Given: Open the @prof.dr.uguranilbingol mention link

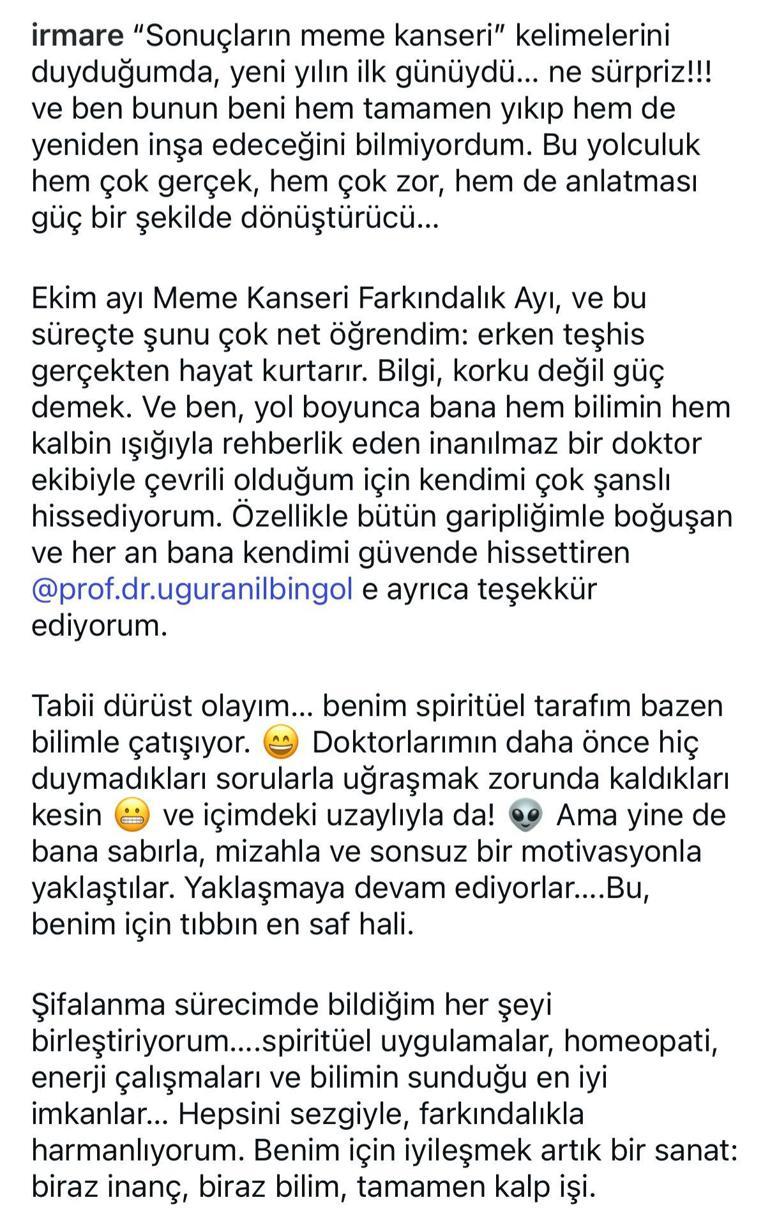Looking at the screenshot, I should [192, 589].
